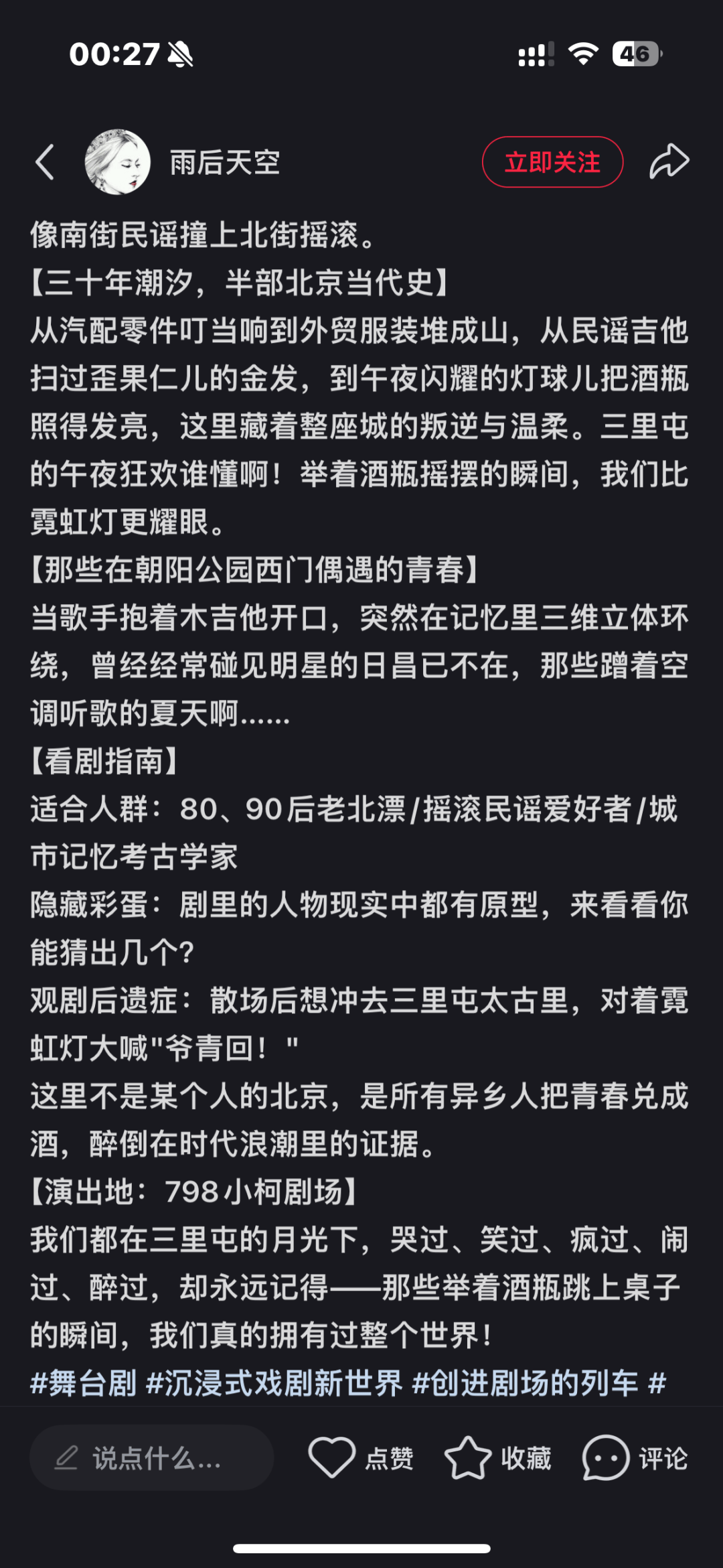Tap the username 雨后天空
Screen dimensions: 723x1568
point(225,162)
